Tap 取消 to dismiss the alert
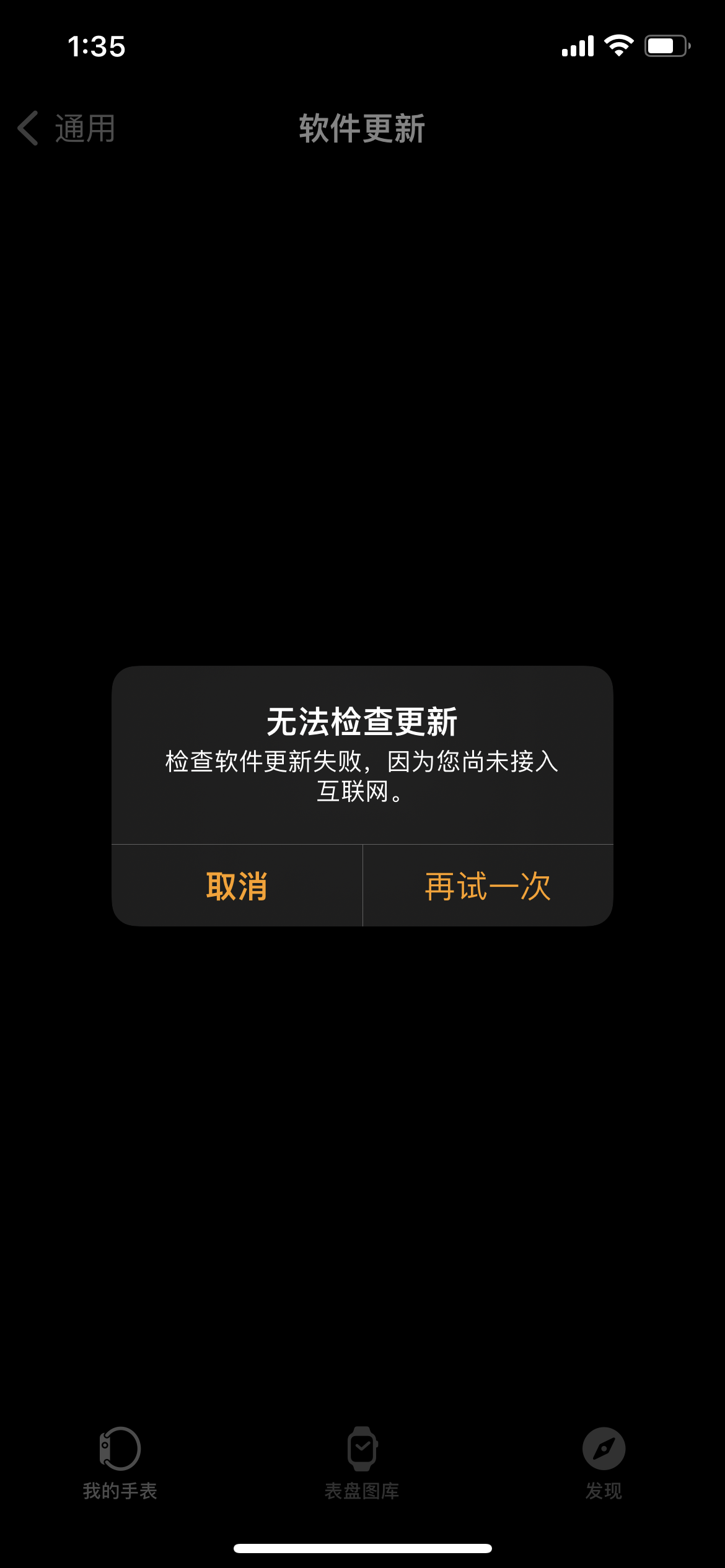 pyautogui.click(x=237, y=886)
